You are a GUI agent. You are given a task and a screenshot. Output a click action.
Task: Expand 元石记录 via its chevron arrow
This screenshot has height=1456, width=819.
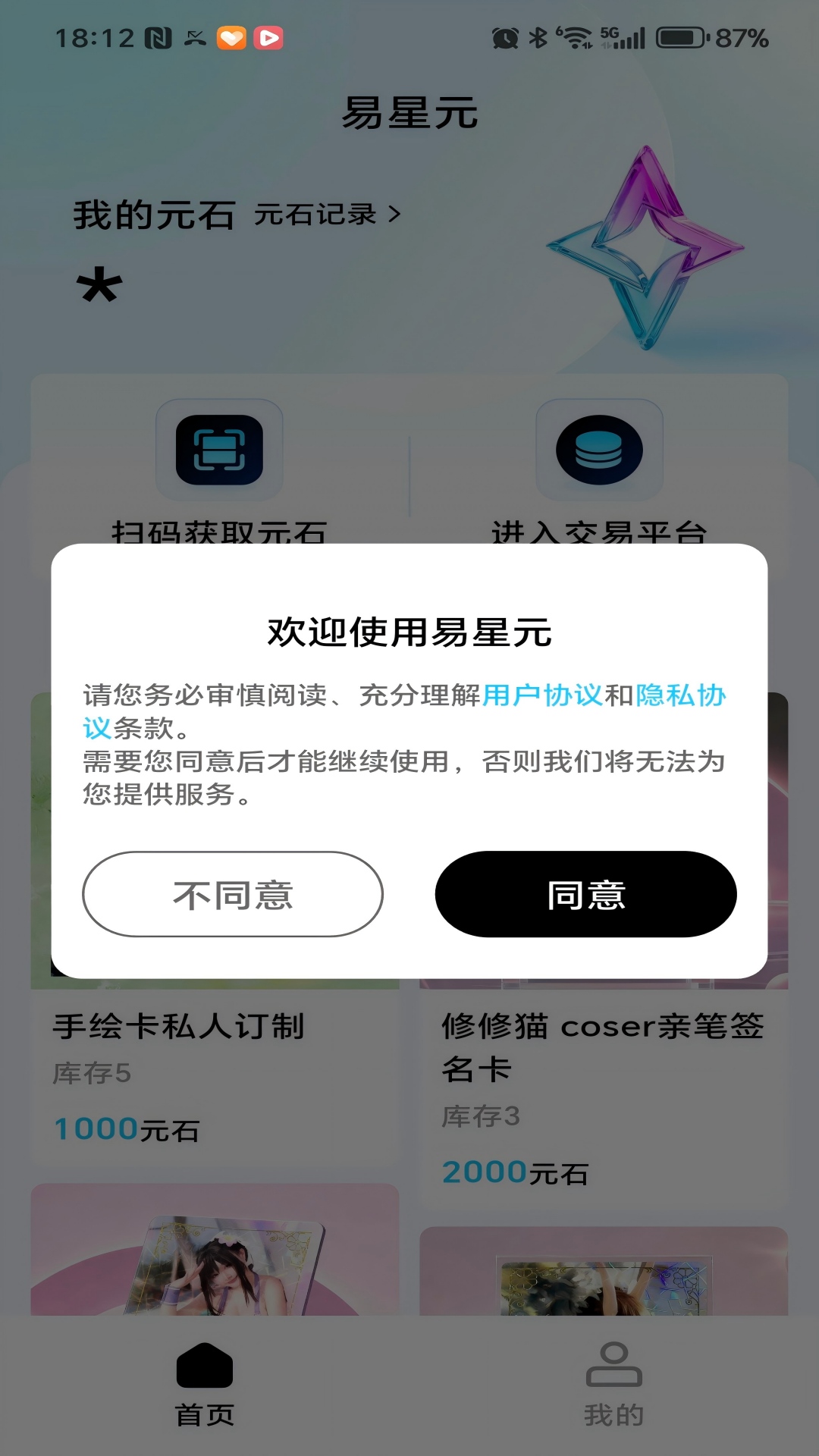(x=394, y=215)
